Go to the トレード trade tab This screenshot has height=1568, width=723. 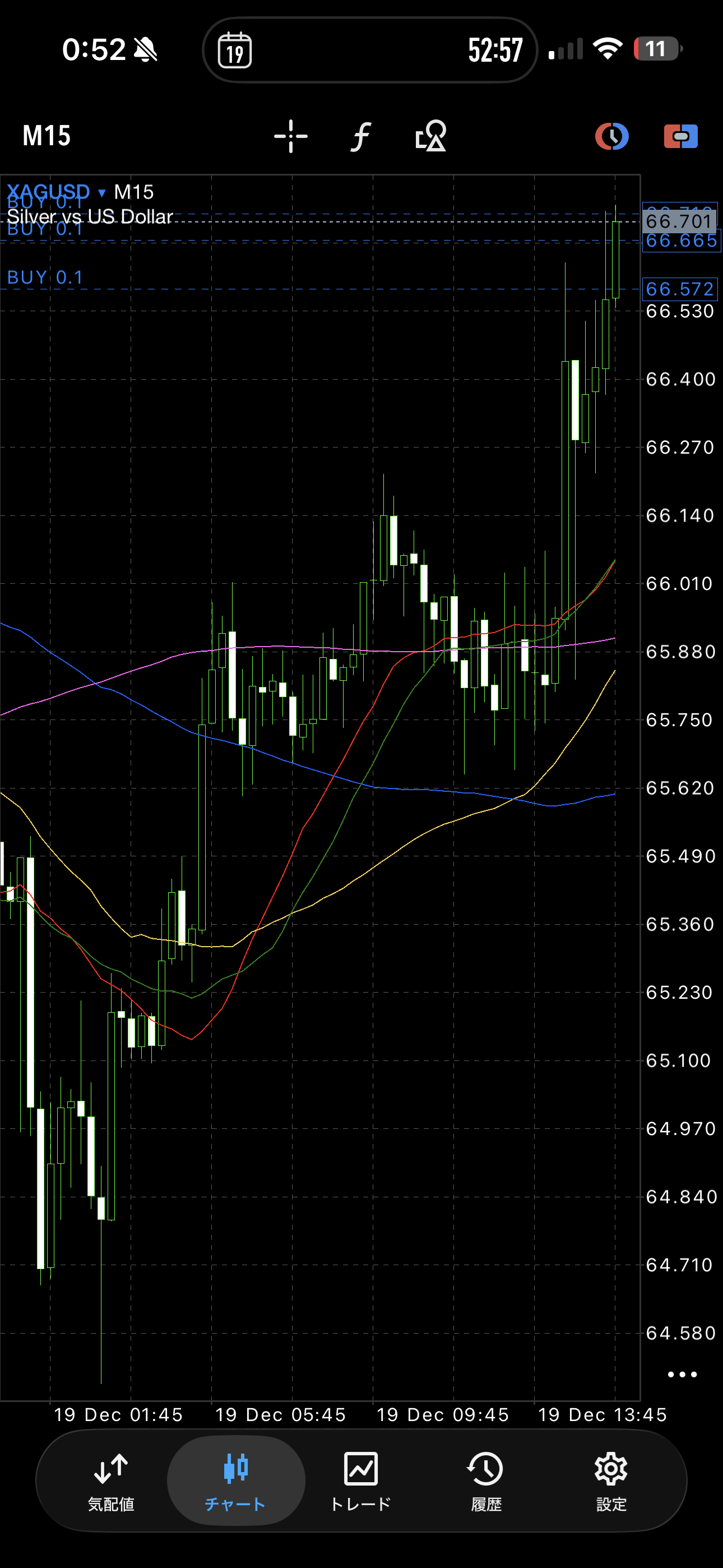click(x=361, y=1481)
